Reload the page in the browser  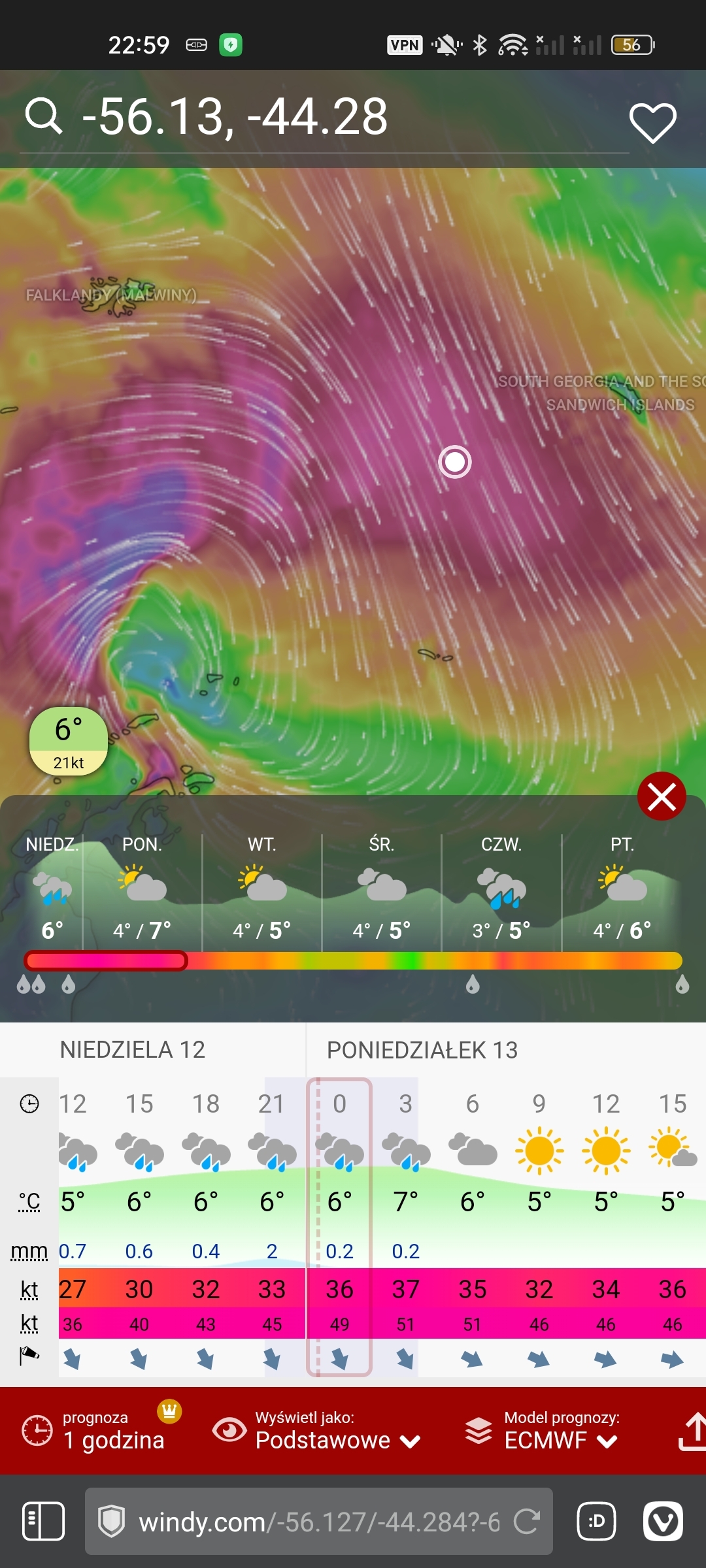click(x=526, y=1522)
